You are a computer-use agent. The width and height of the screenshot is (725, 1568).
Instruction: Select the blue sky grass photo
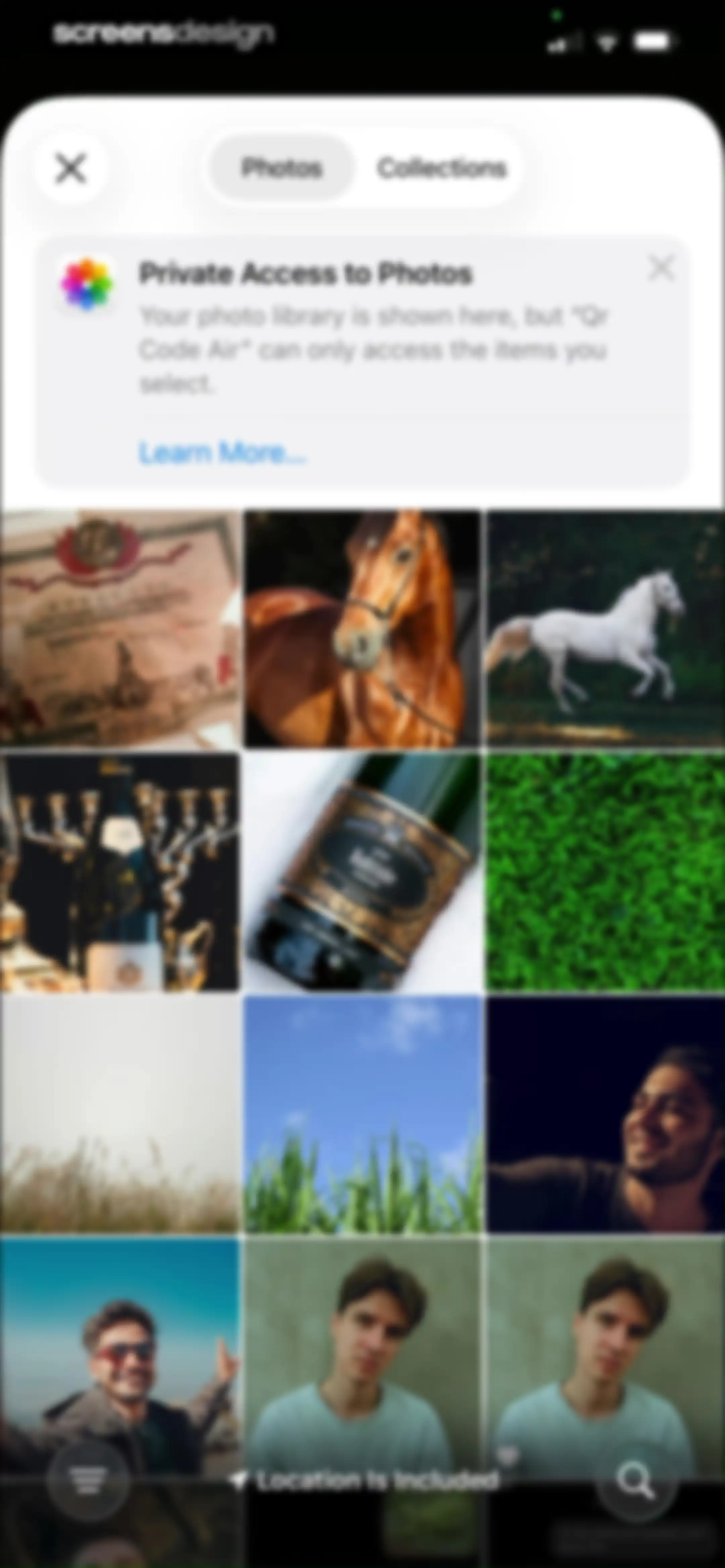362,1114
